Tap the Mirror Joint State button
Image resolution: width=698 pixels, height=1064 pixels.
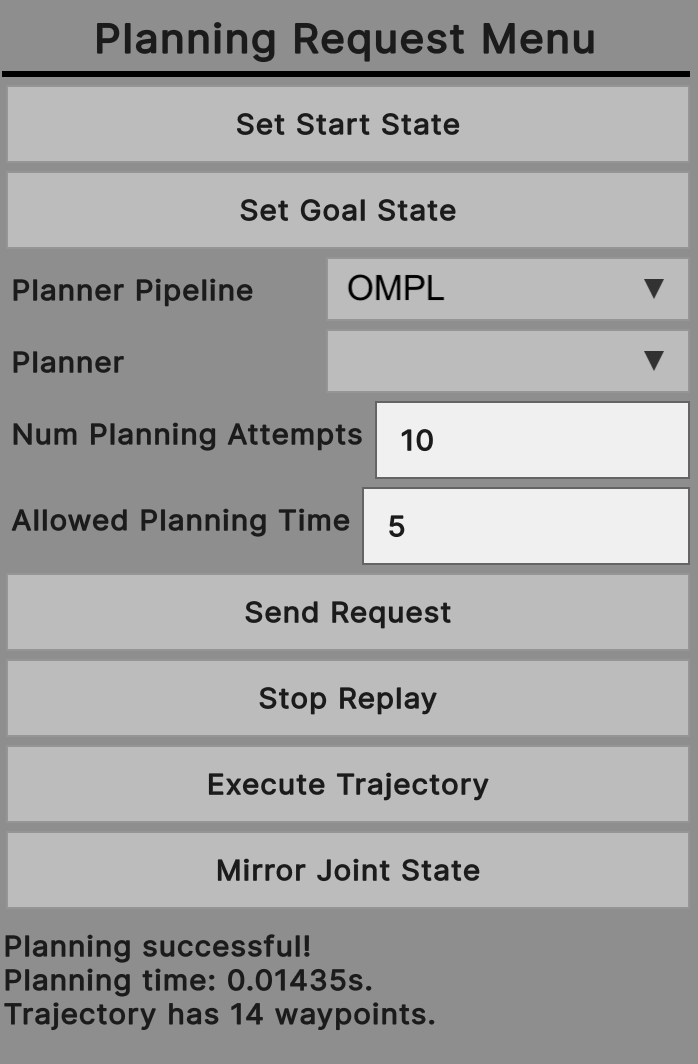pos(348,870)
